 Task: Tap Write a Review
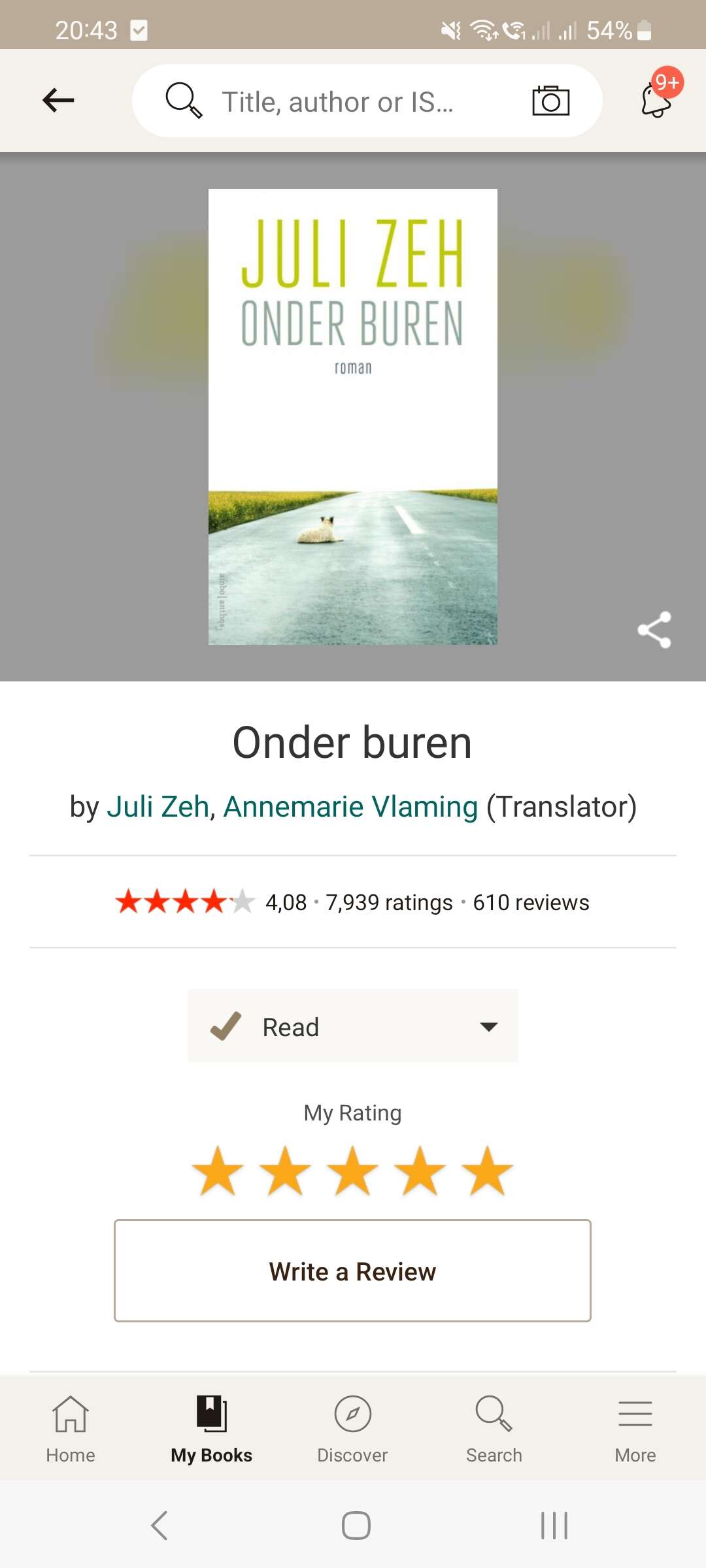(x=353, y=1271)
